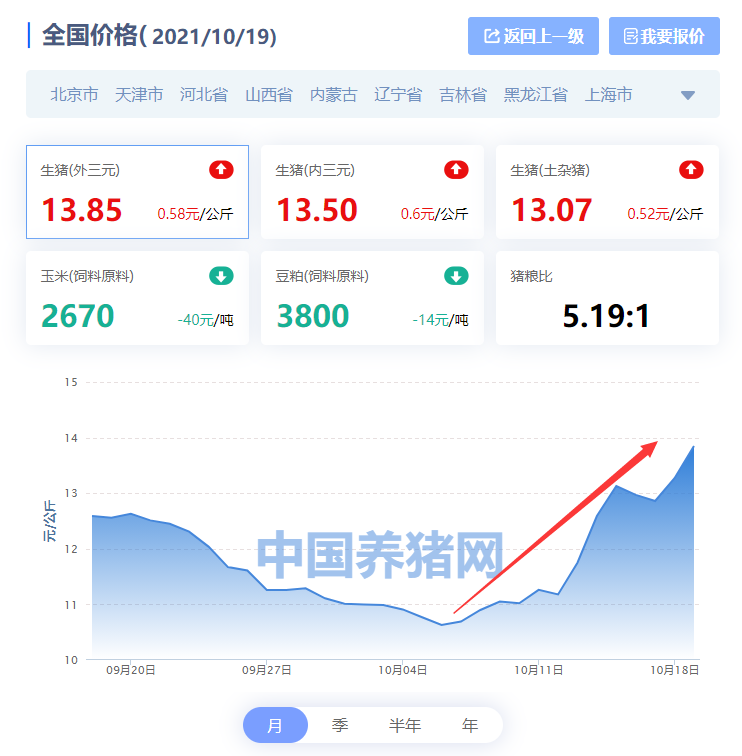This screenshot has height=756, width=742.
Task: Select 天津市 region
Action: [x=139, y=95]
